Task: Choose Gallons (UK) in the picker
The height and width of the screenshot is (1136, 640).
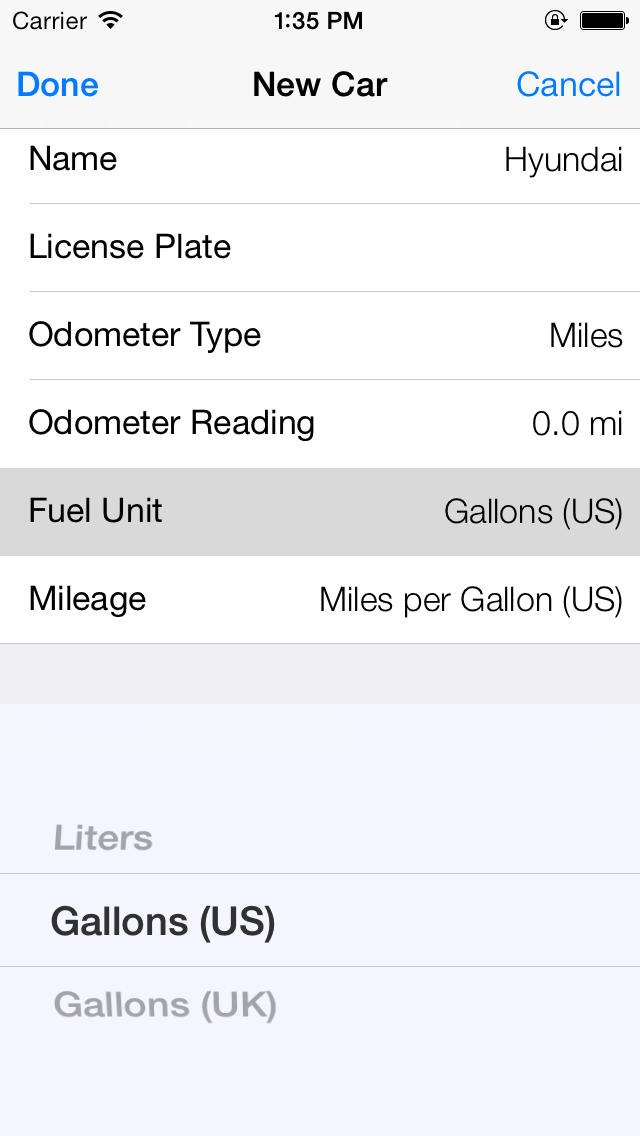Action: click(x=165, y=1006)
